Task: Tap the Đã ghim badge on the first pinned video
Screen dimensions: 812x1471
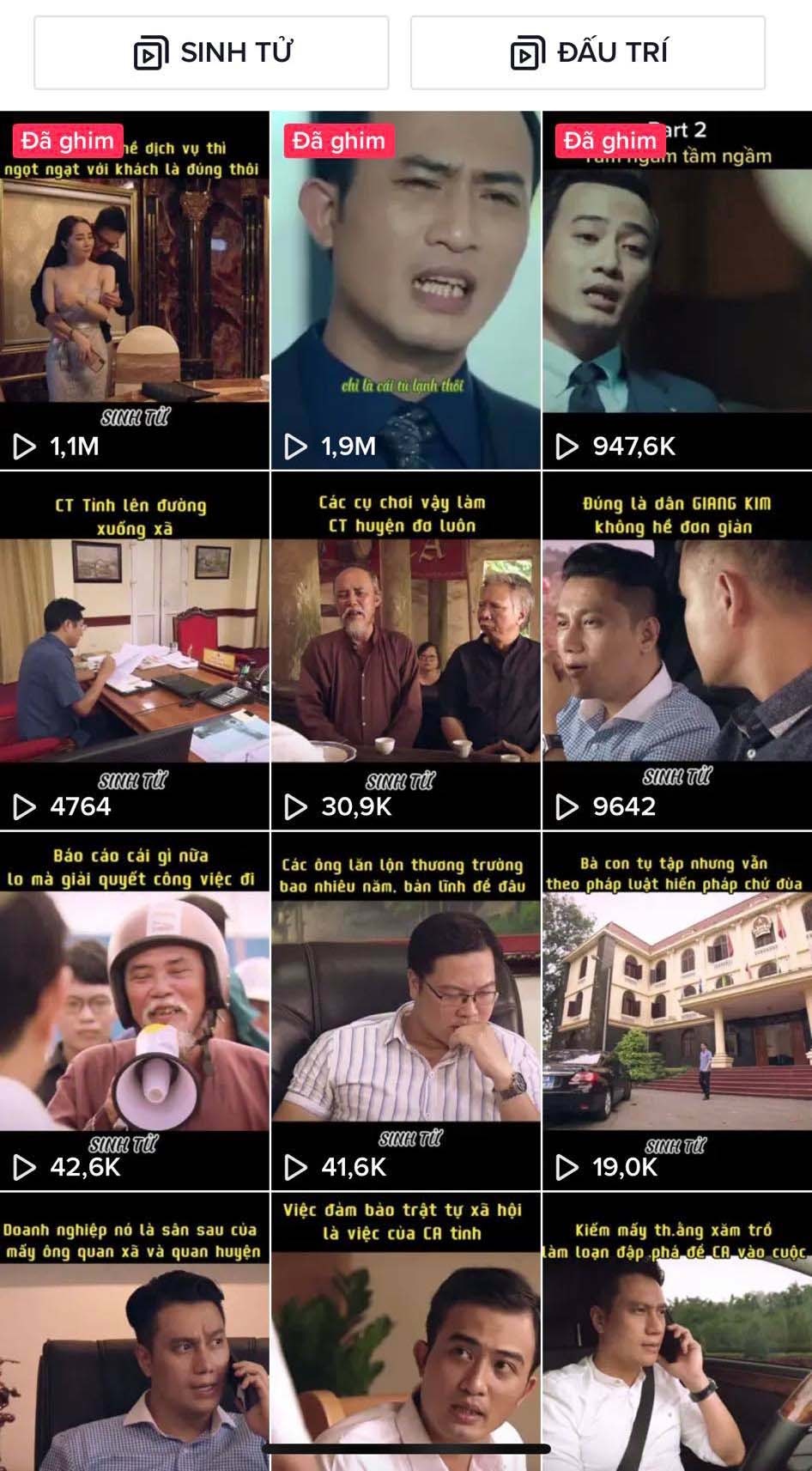Action: click(x=64, y=140)
